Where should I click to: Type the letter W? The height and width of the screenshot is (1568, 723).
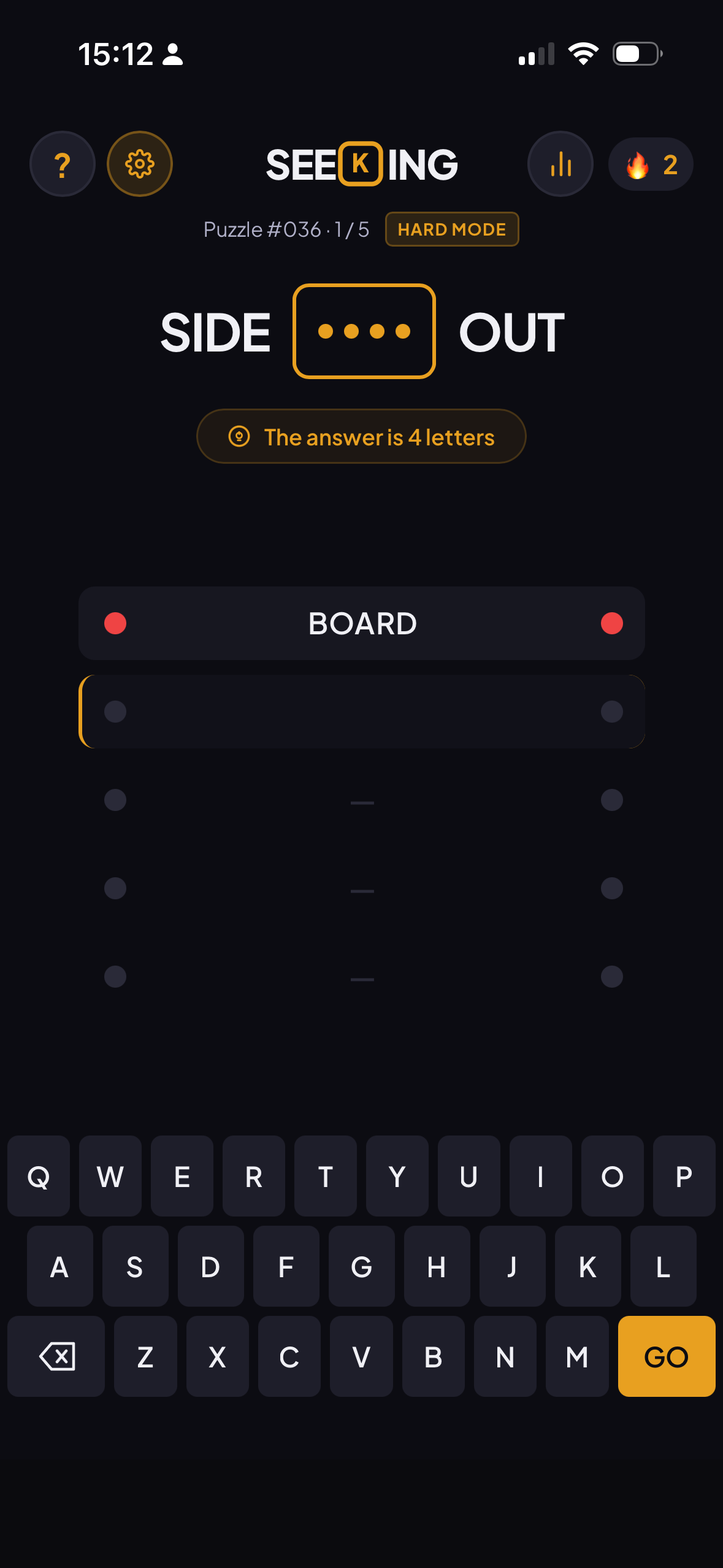pos(110,1176)
